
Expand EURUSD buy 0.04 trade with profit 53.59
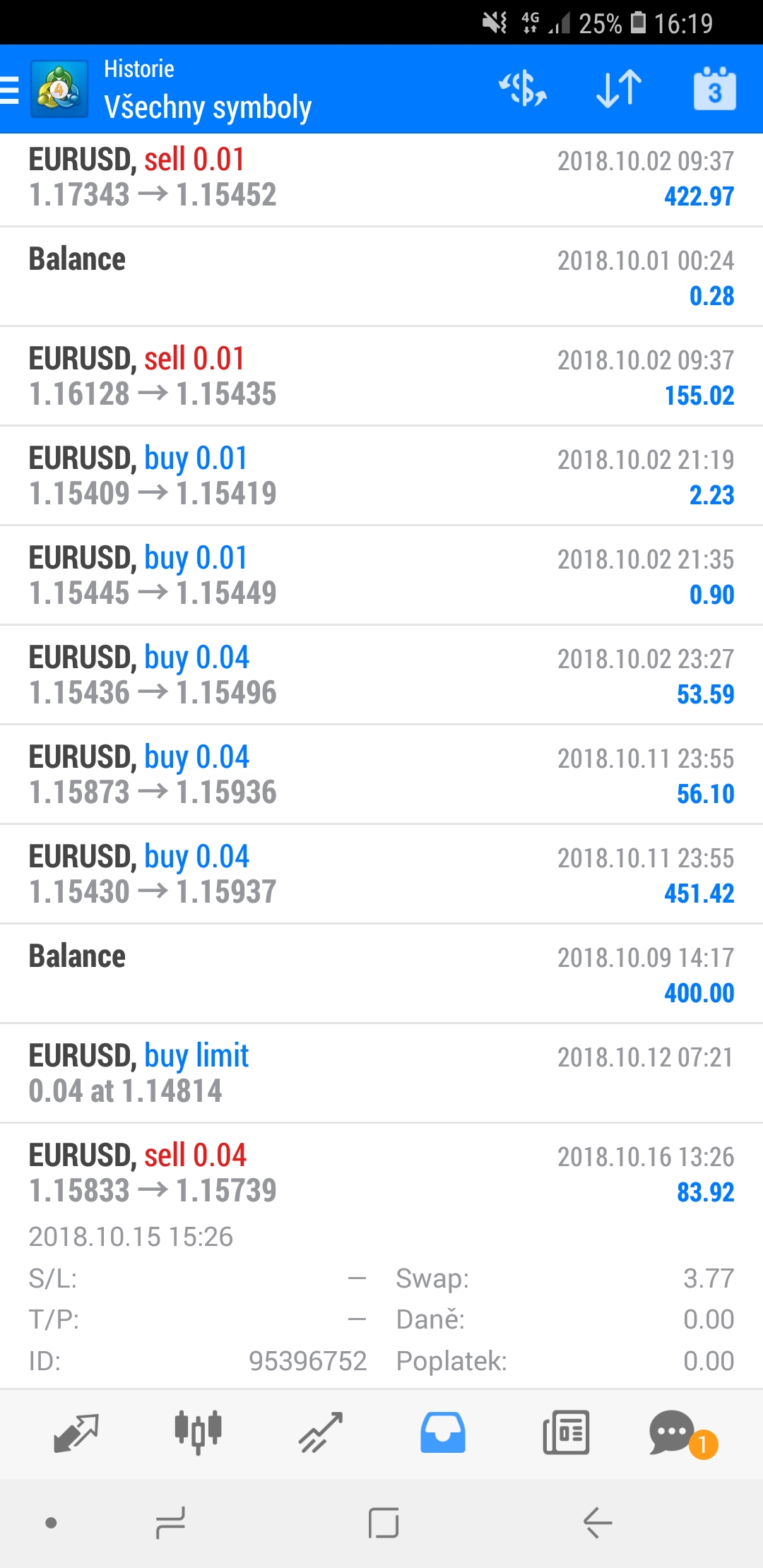tap(381, 675)
